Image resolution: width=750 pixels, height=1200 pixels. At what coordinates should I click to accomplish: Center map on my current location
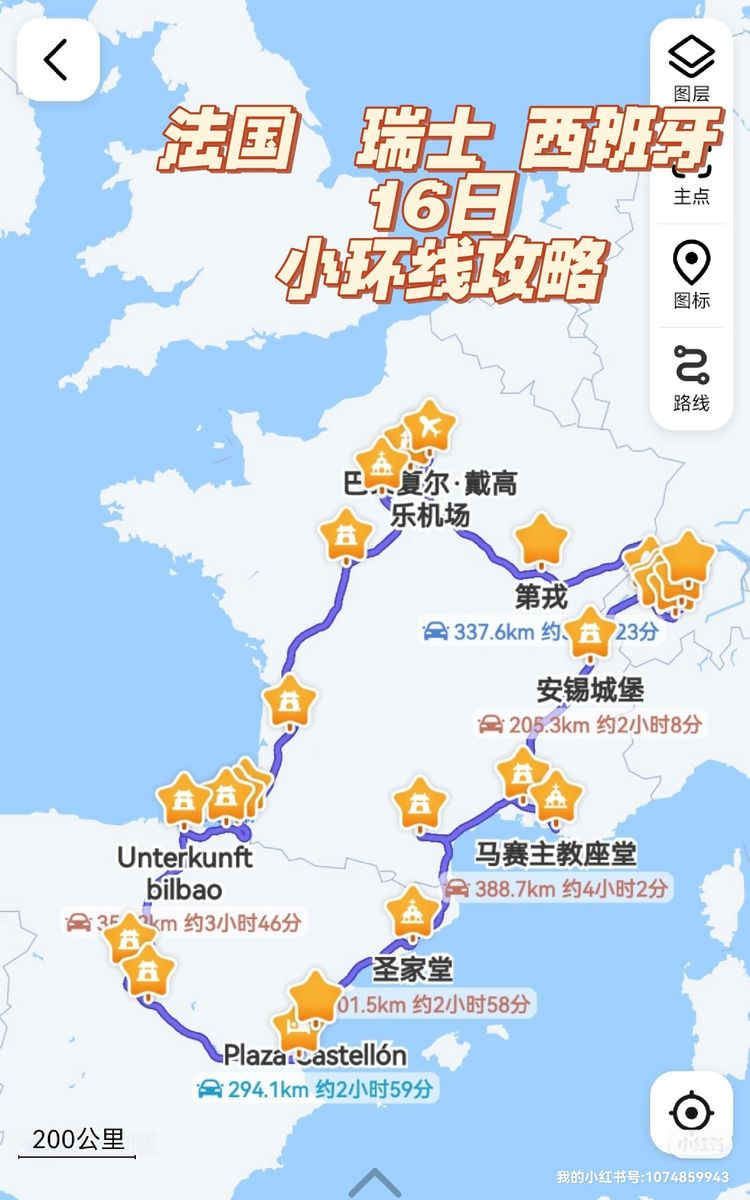pyautogui.click(x=690, y=1112)
